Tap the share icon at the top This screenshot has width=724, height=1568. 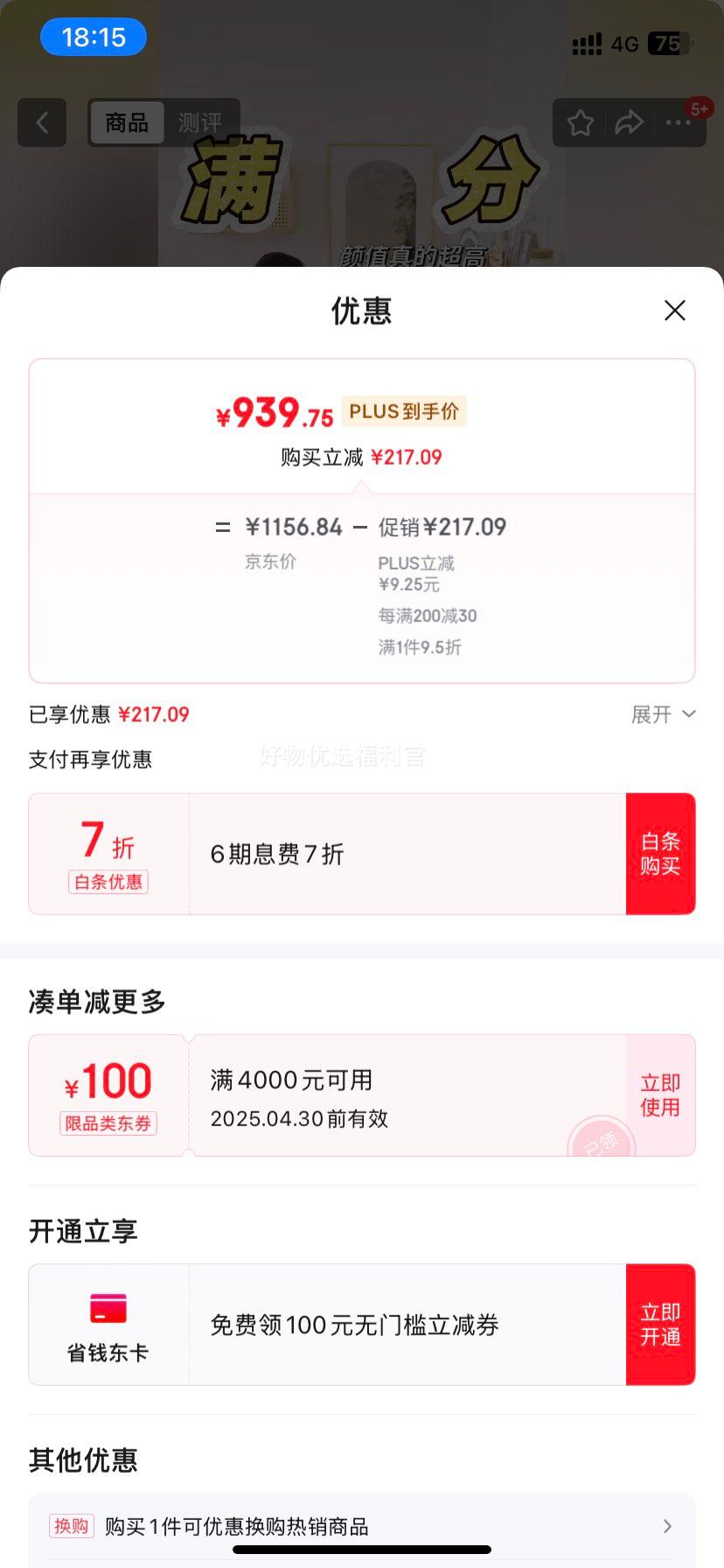click(630, 122)
